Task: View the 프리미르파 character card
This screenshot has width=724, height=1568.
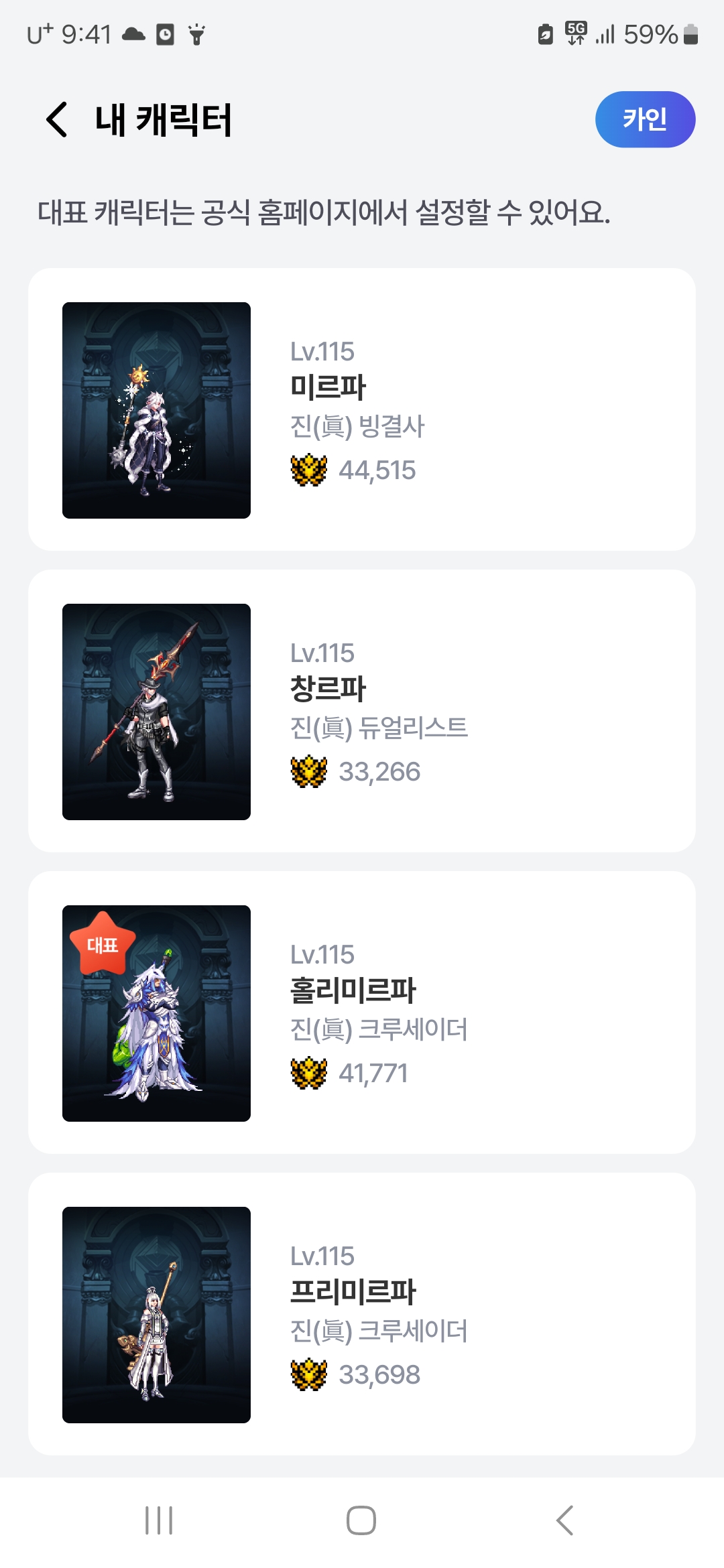Action: (x=362, y=1314)
